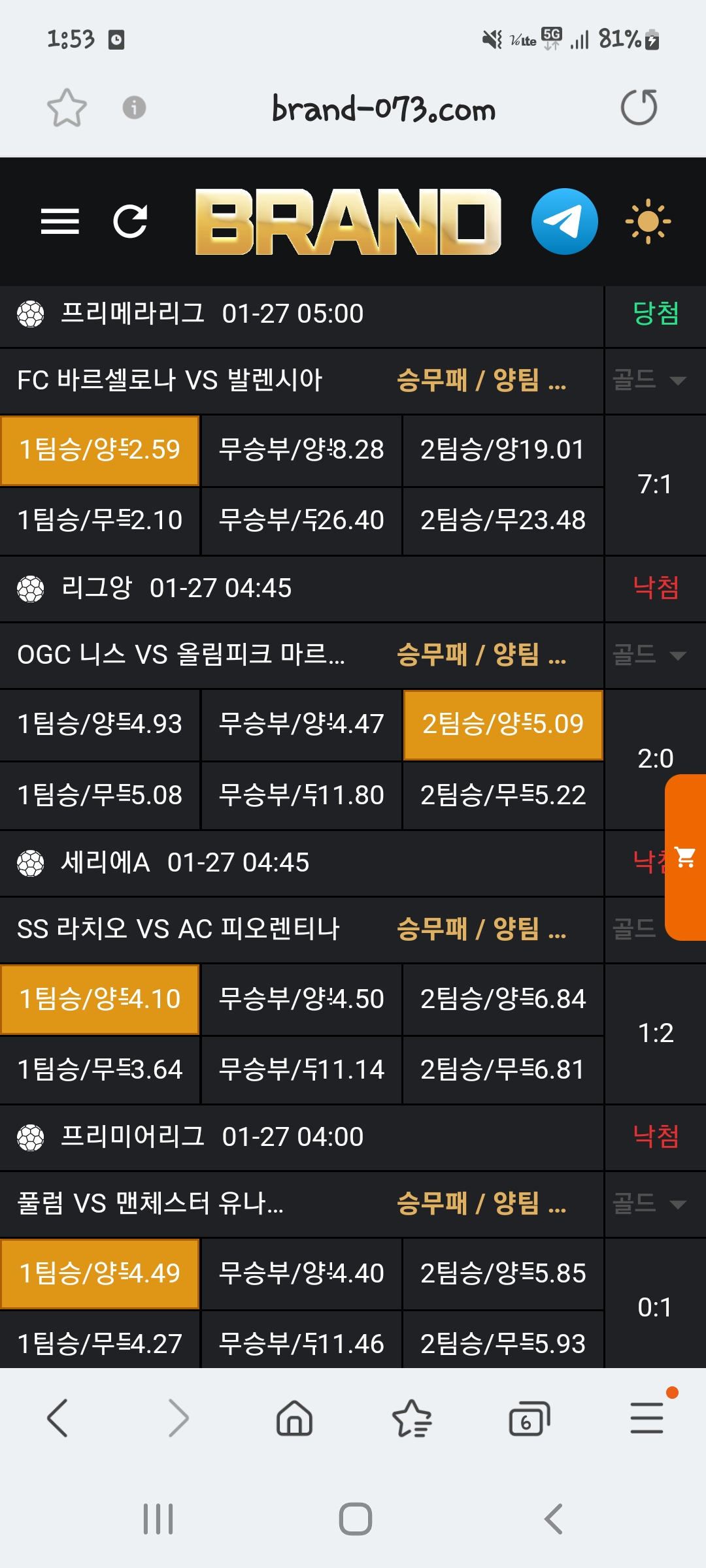The image size is (706, 1568).
Task: Select the 1팀승/양 2.59 odds cell
Action: point(99,450)
